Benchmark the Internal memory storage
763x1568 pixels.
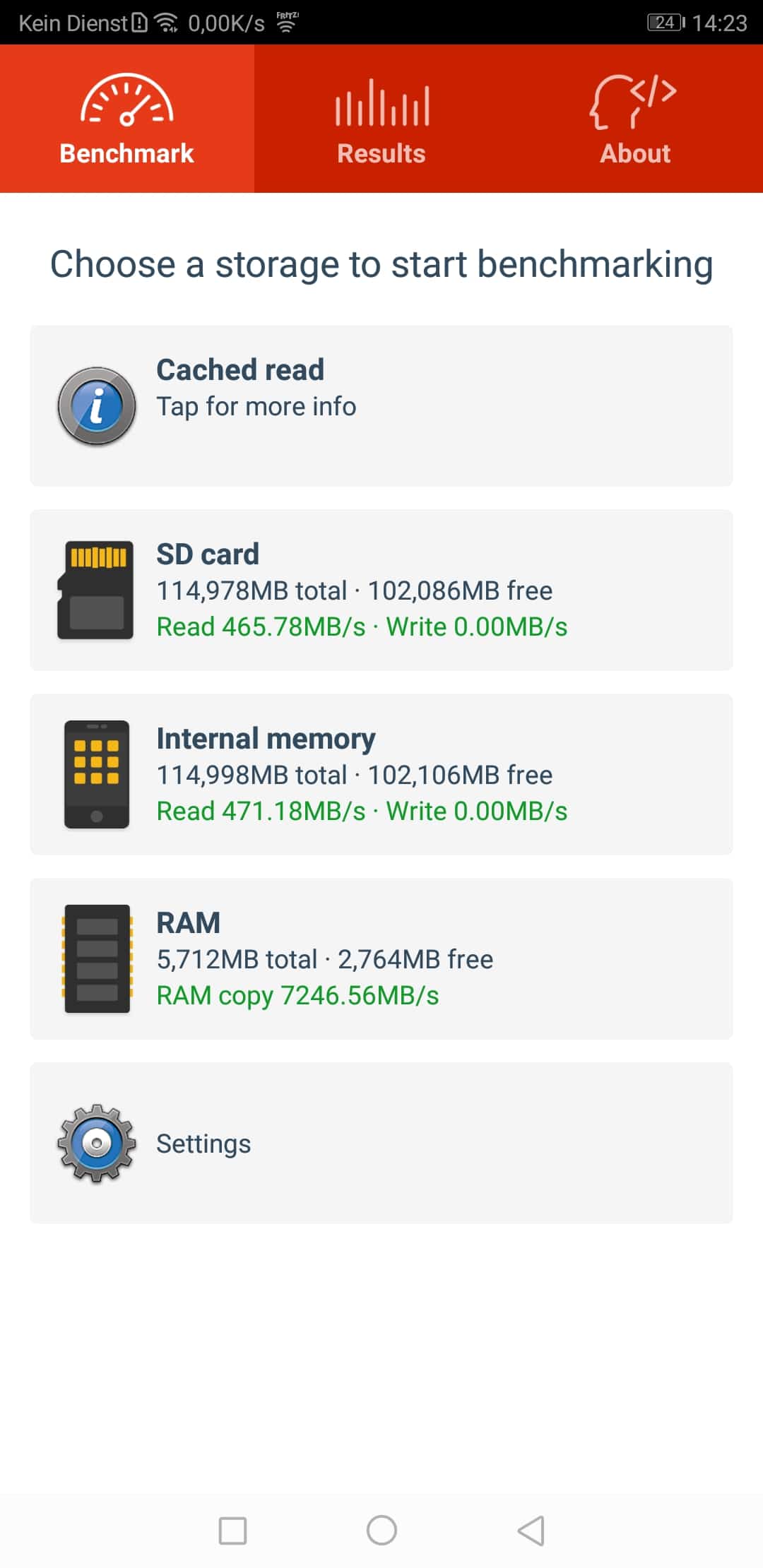[x=381, y=774]
